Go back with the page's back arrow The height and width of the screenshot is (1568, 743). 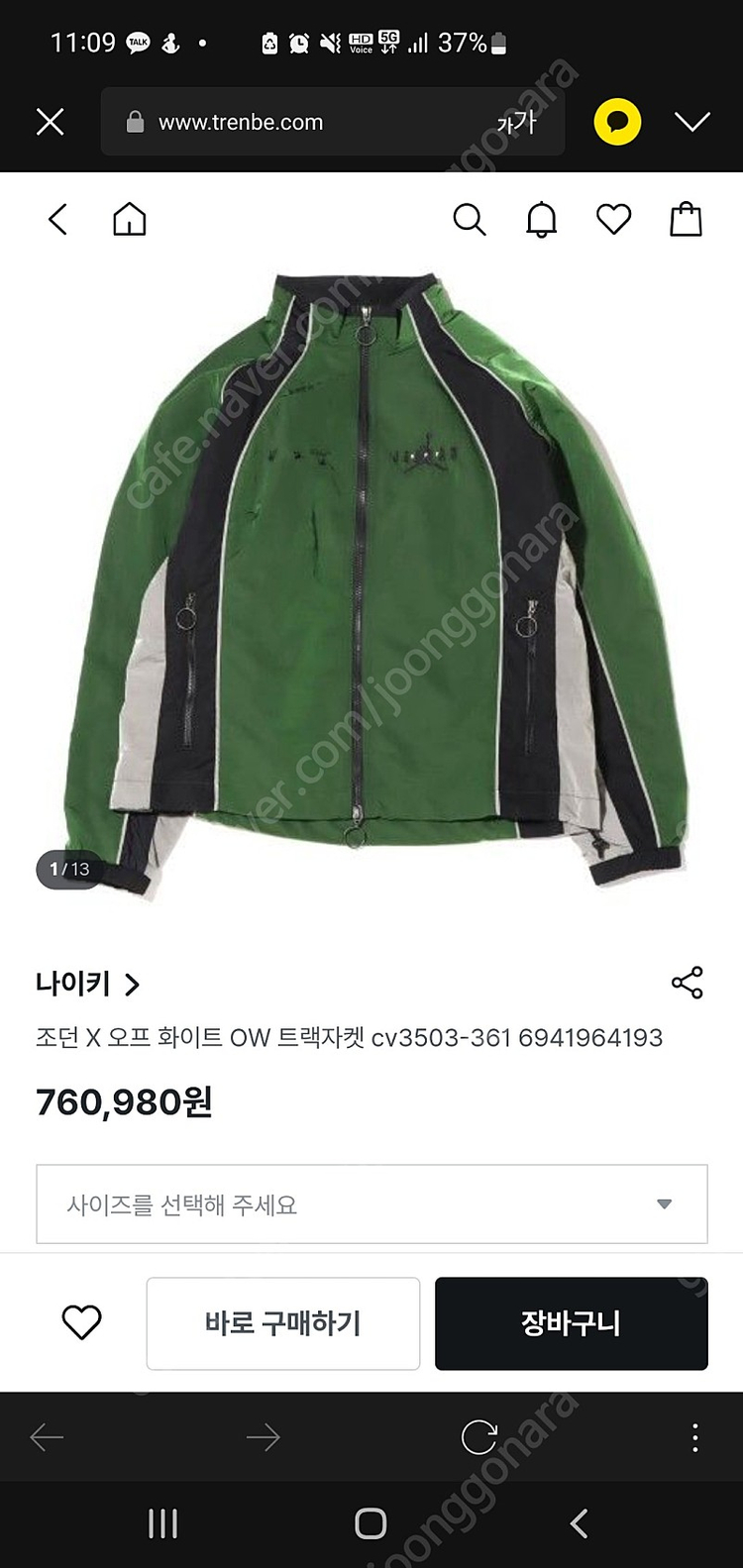pyautogui.click(x=57, y=219)
